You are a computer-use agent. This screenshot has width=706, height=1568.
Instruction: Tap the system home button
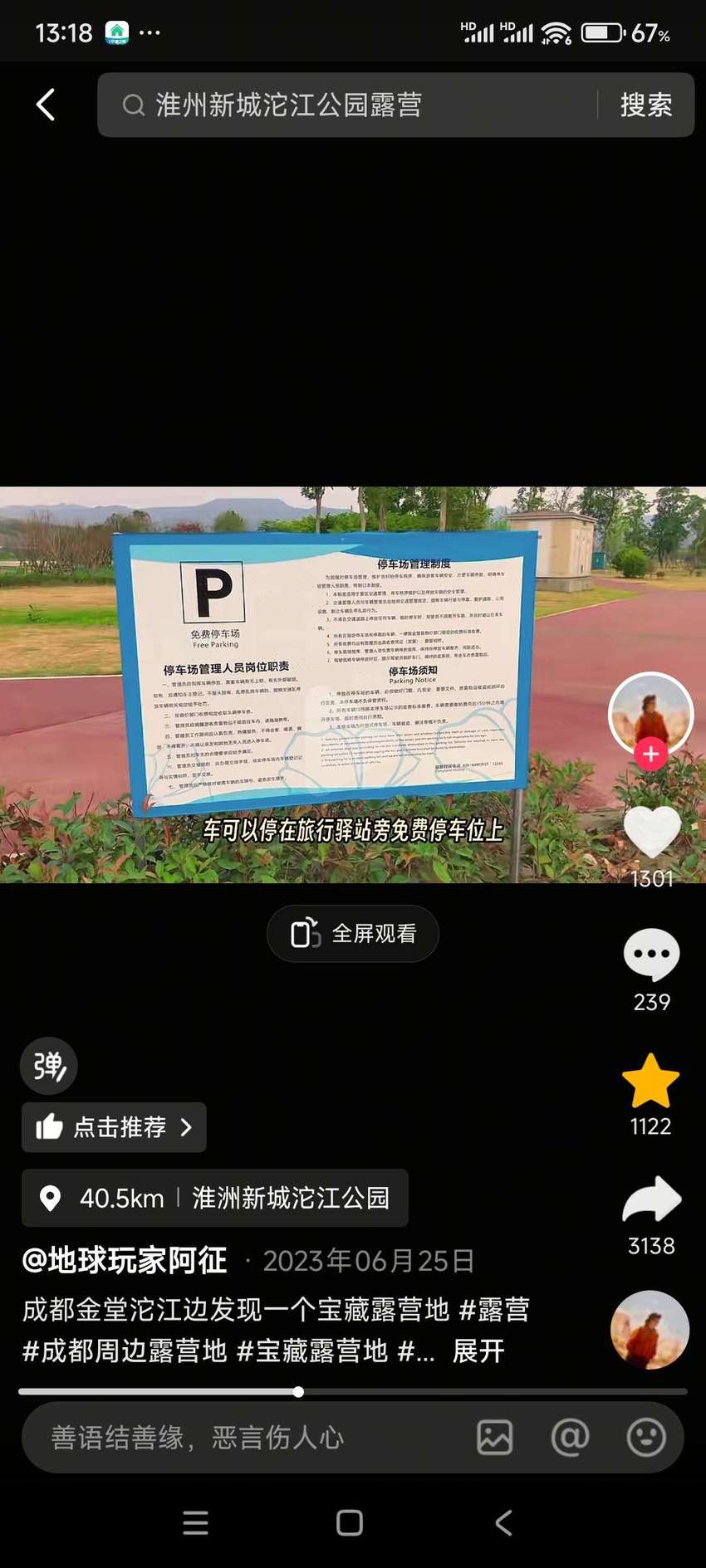point(350,1522)
